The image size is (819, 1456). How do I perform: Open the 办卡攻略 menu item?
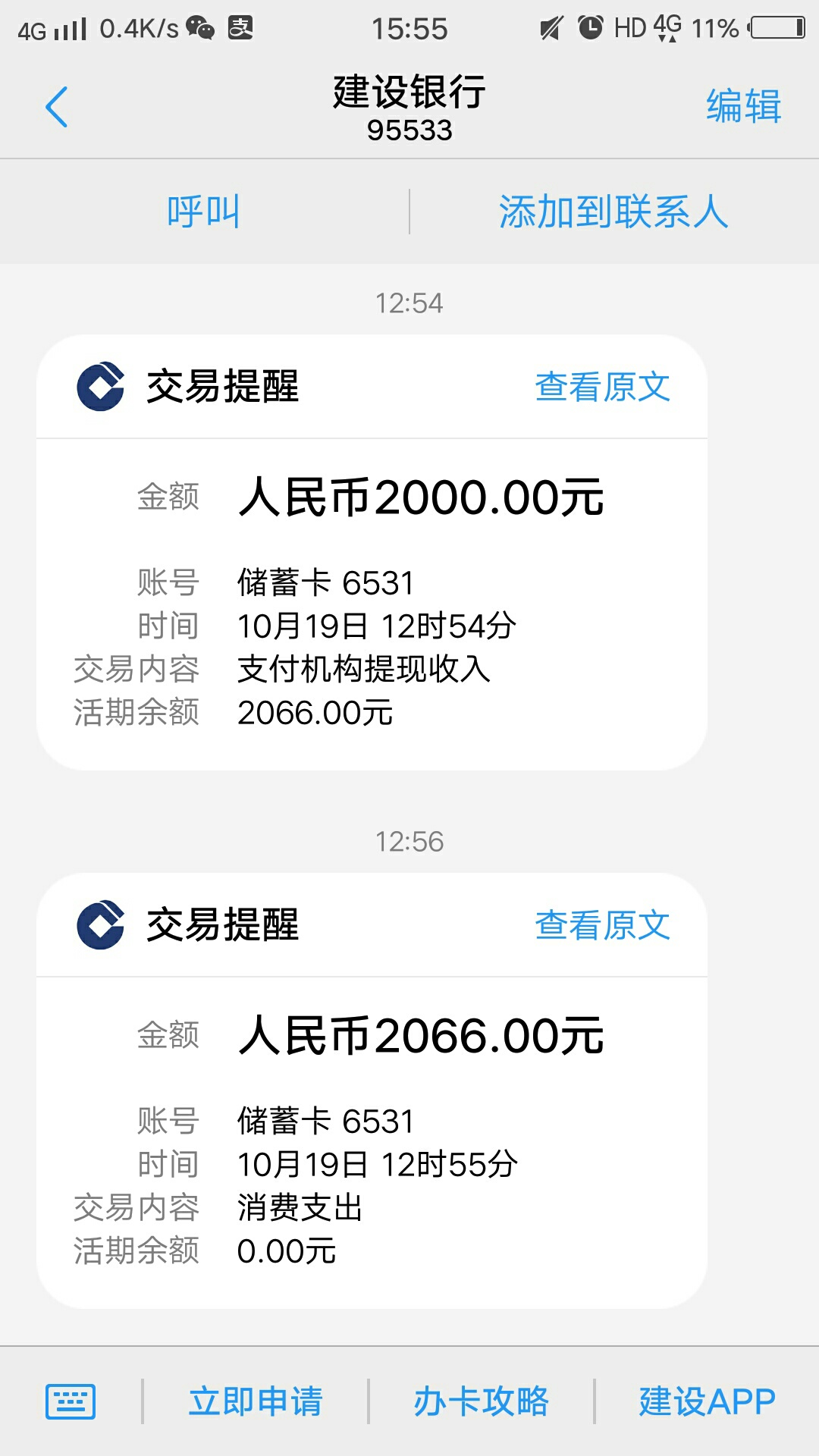(x=481, y=1401)
